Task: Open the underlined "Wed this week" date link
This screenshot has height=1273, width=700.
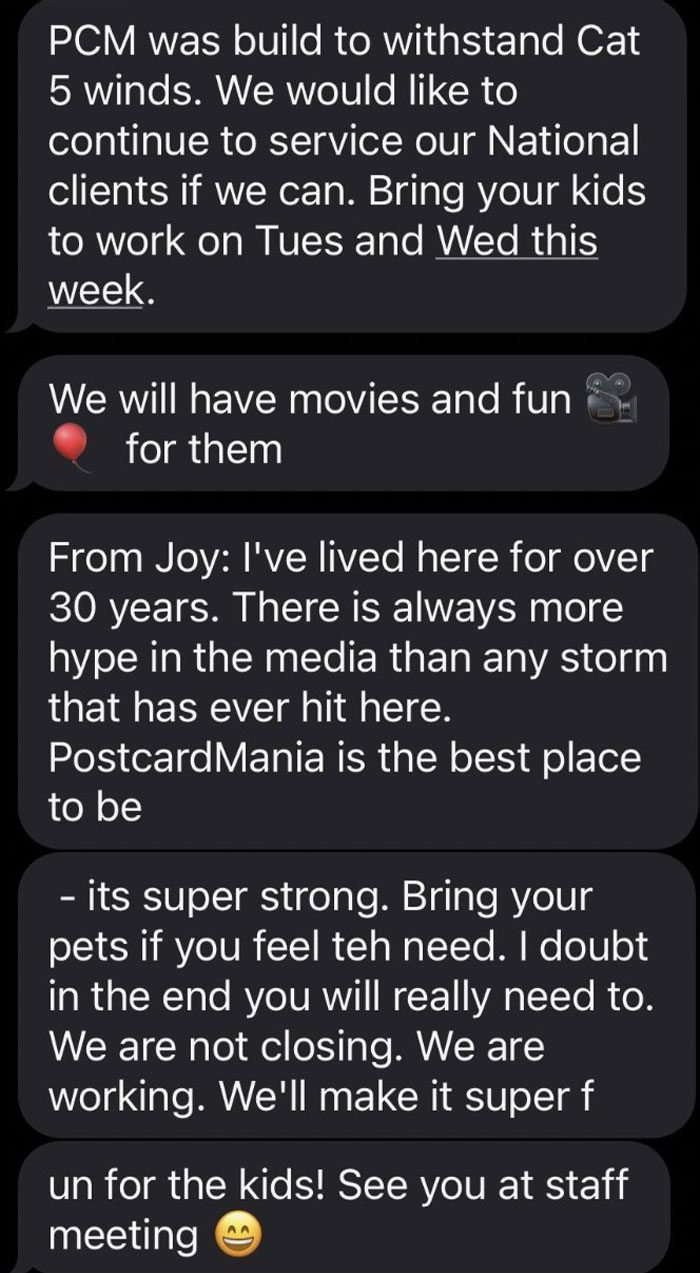Action: [x=516, y=243]
